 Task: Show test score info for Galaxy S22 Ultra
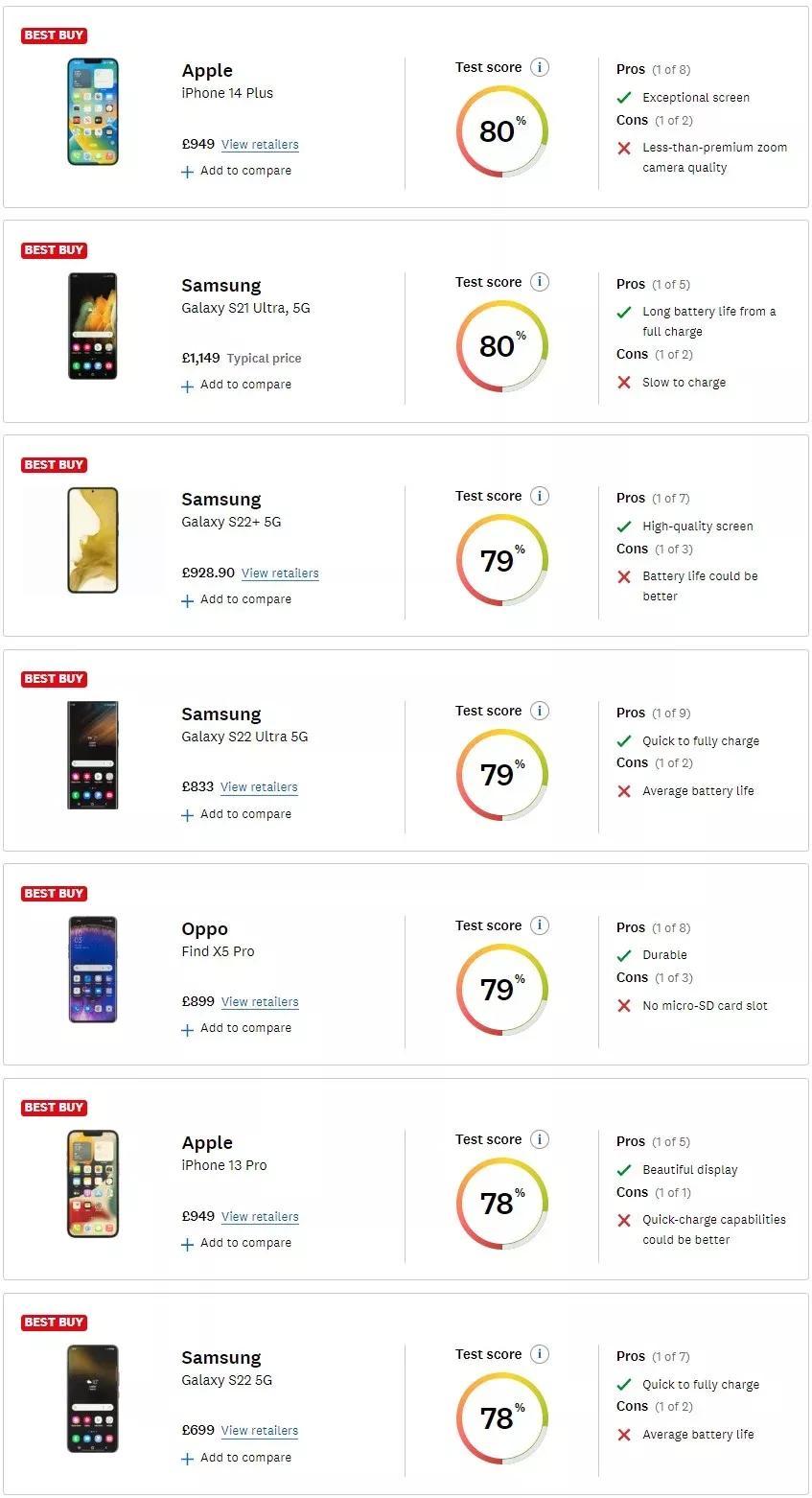540,711
